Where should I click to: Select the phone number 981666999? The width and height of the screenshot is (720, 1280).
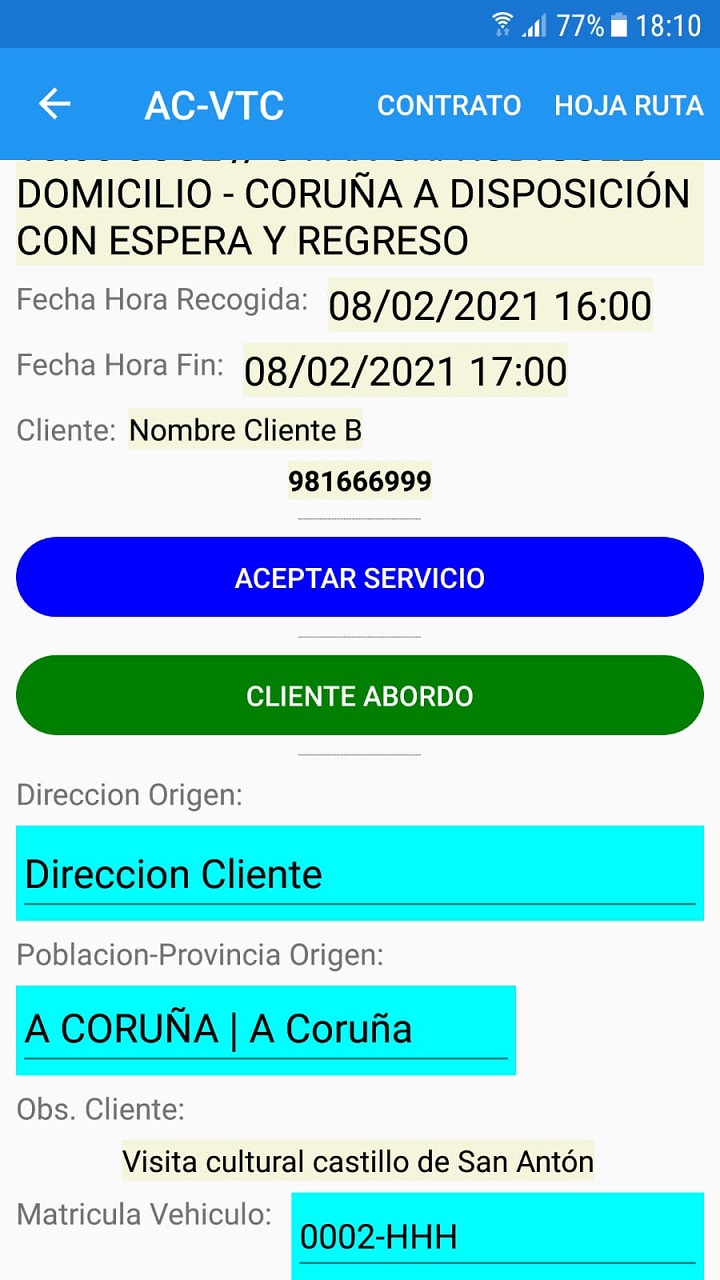point(360,481)
